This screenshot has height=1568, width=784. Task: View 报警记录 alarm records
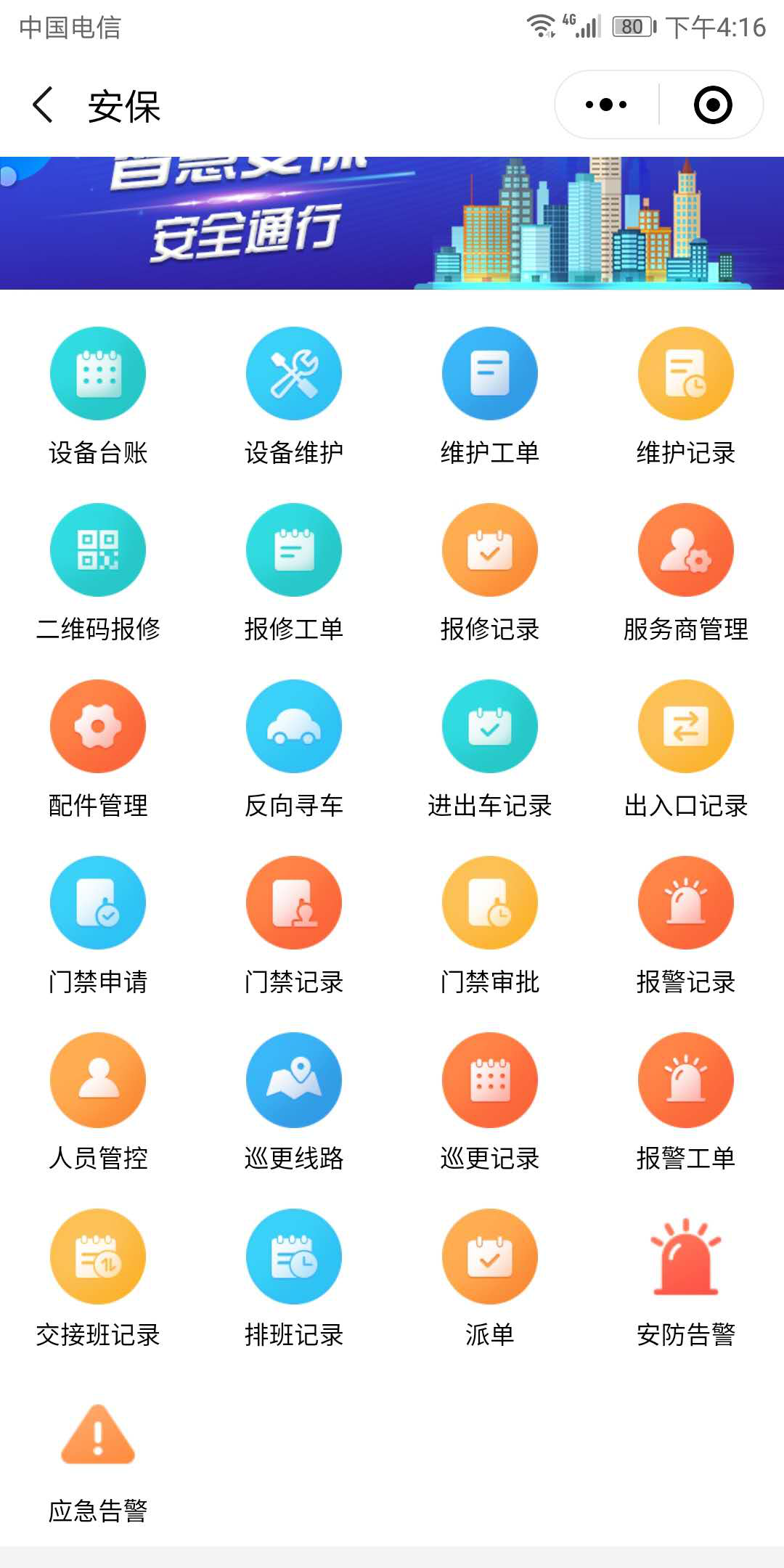[x=686, y=902]
